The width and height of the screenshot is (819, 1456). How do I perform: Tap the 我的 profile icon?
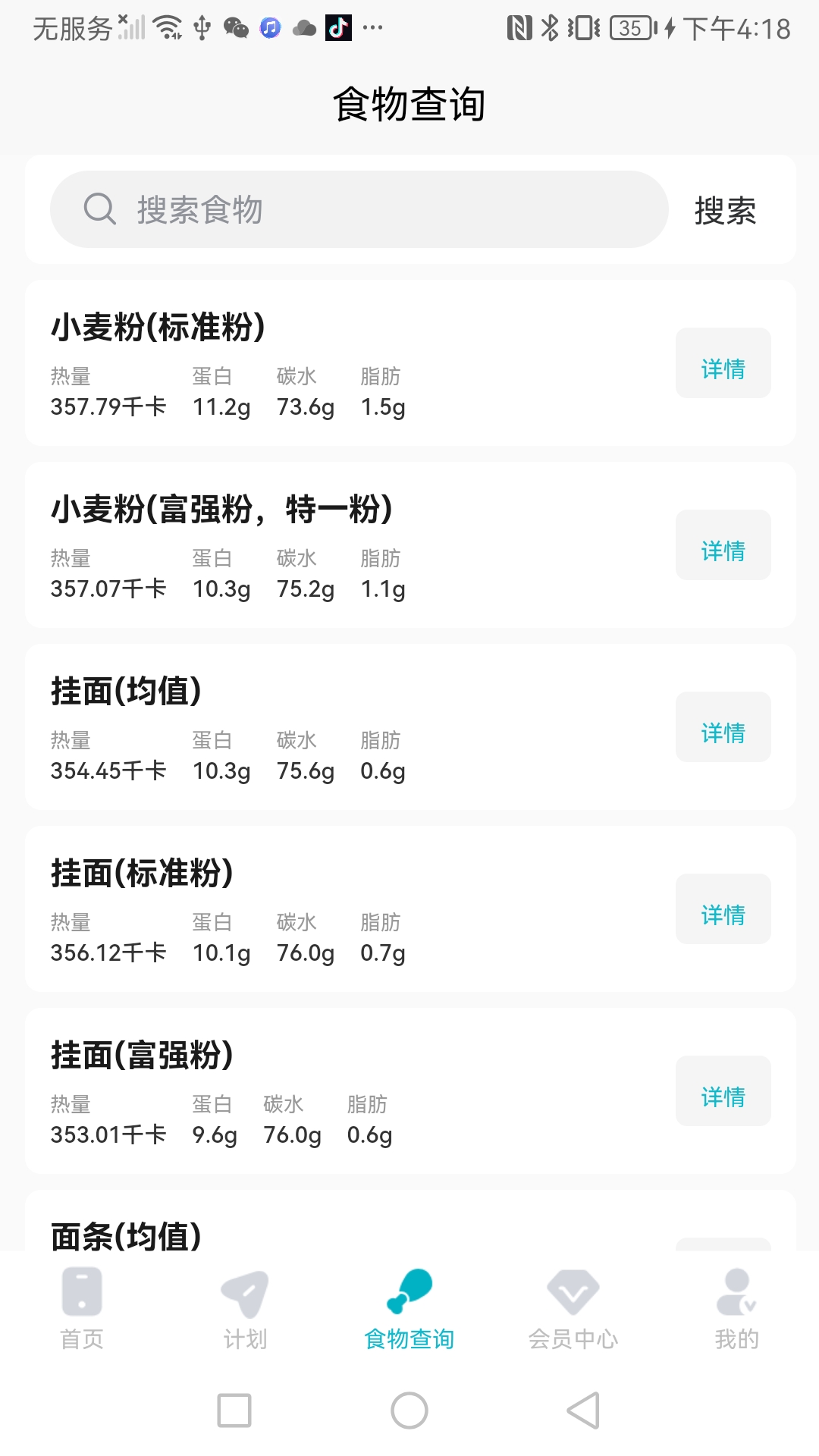point(736,1291)
